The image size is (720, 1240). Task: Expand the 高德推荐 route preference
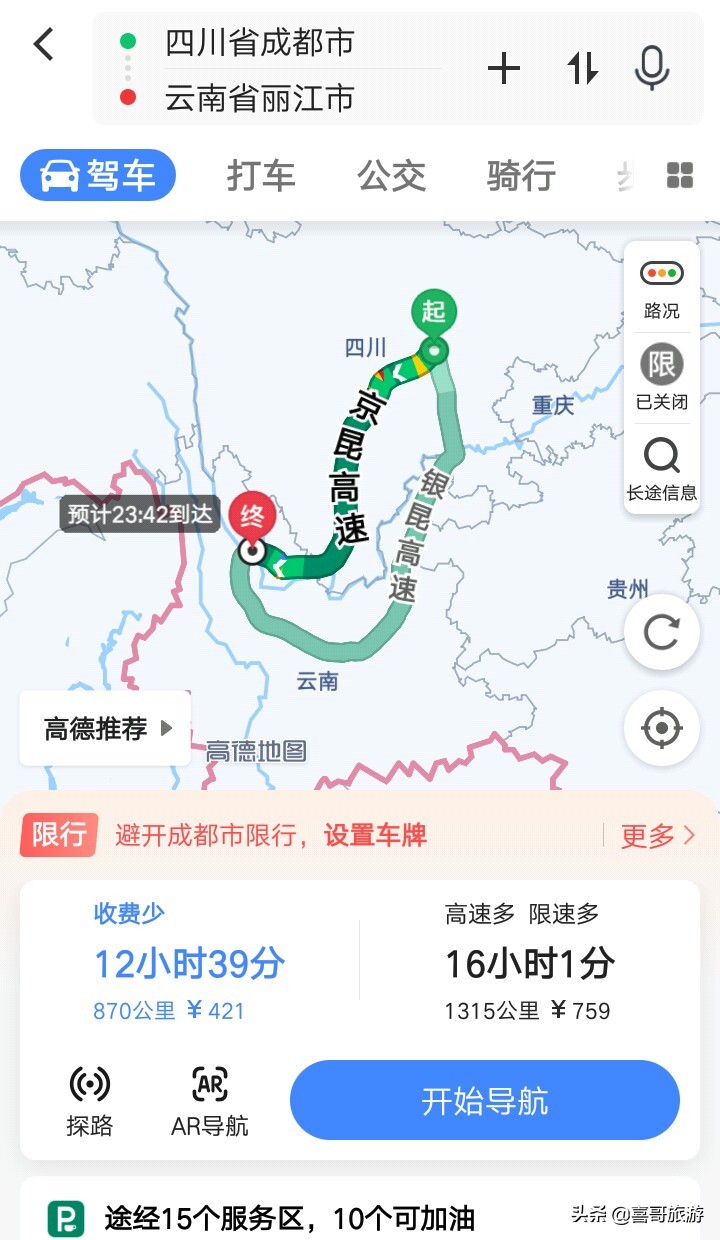point(106,728)
